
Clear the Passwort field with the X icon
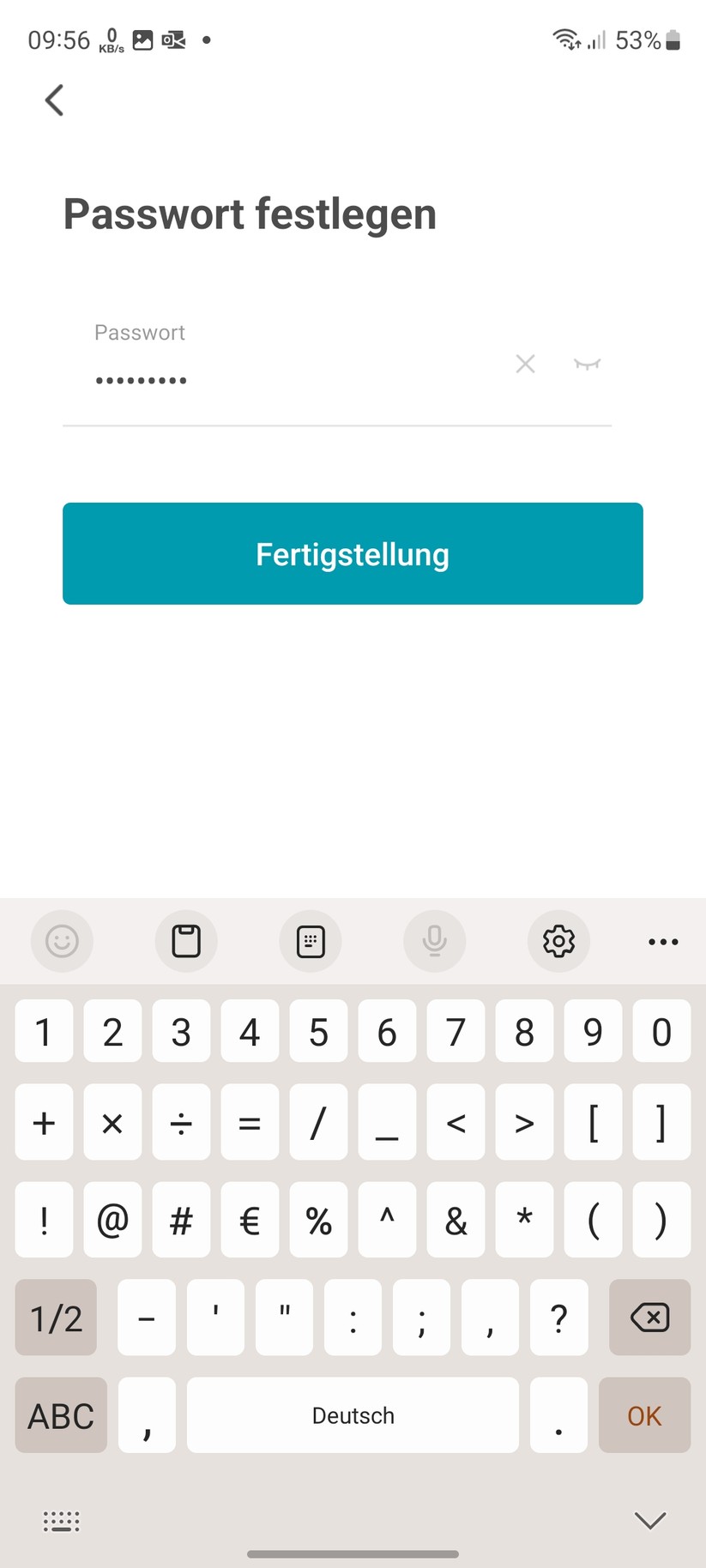tap(525, 365)
